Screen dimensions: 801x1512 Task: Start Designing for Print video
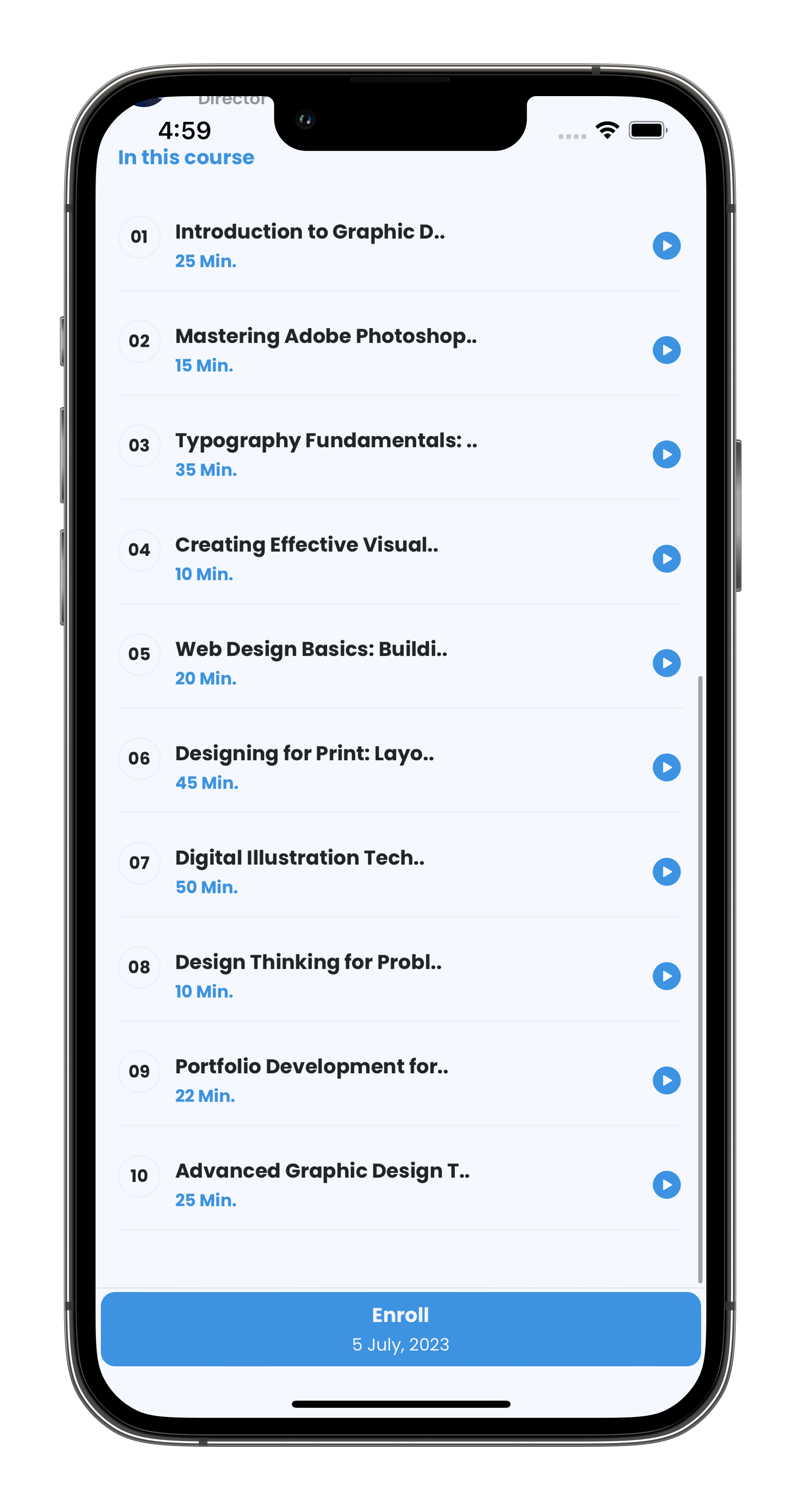coord(666,767)
